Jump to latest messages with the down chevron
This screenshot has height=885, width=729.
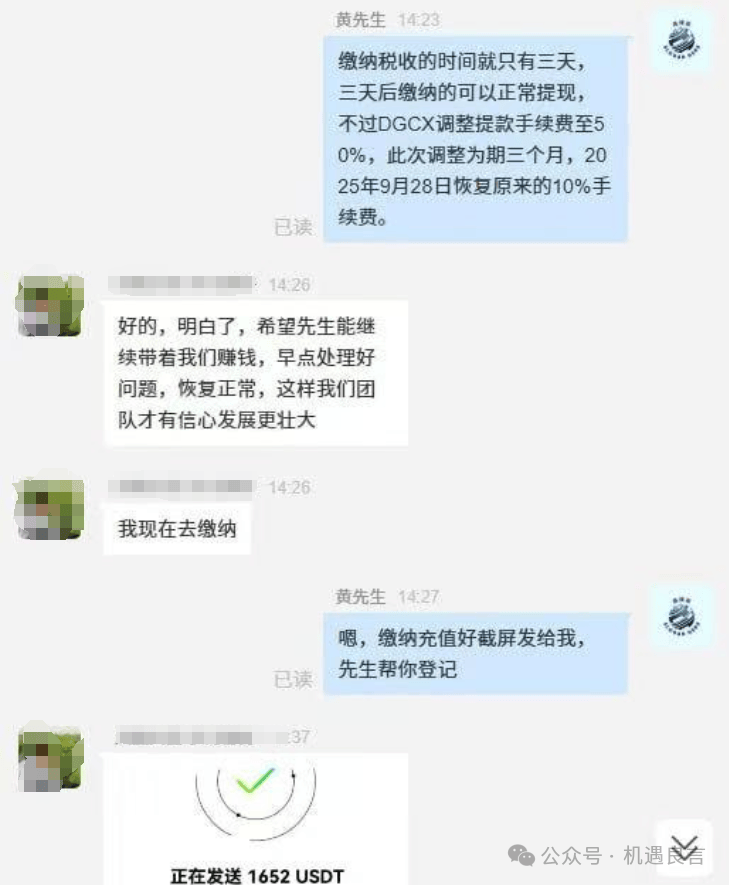click(684, 844)
